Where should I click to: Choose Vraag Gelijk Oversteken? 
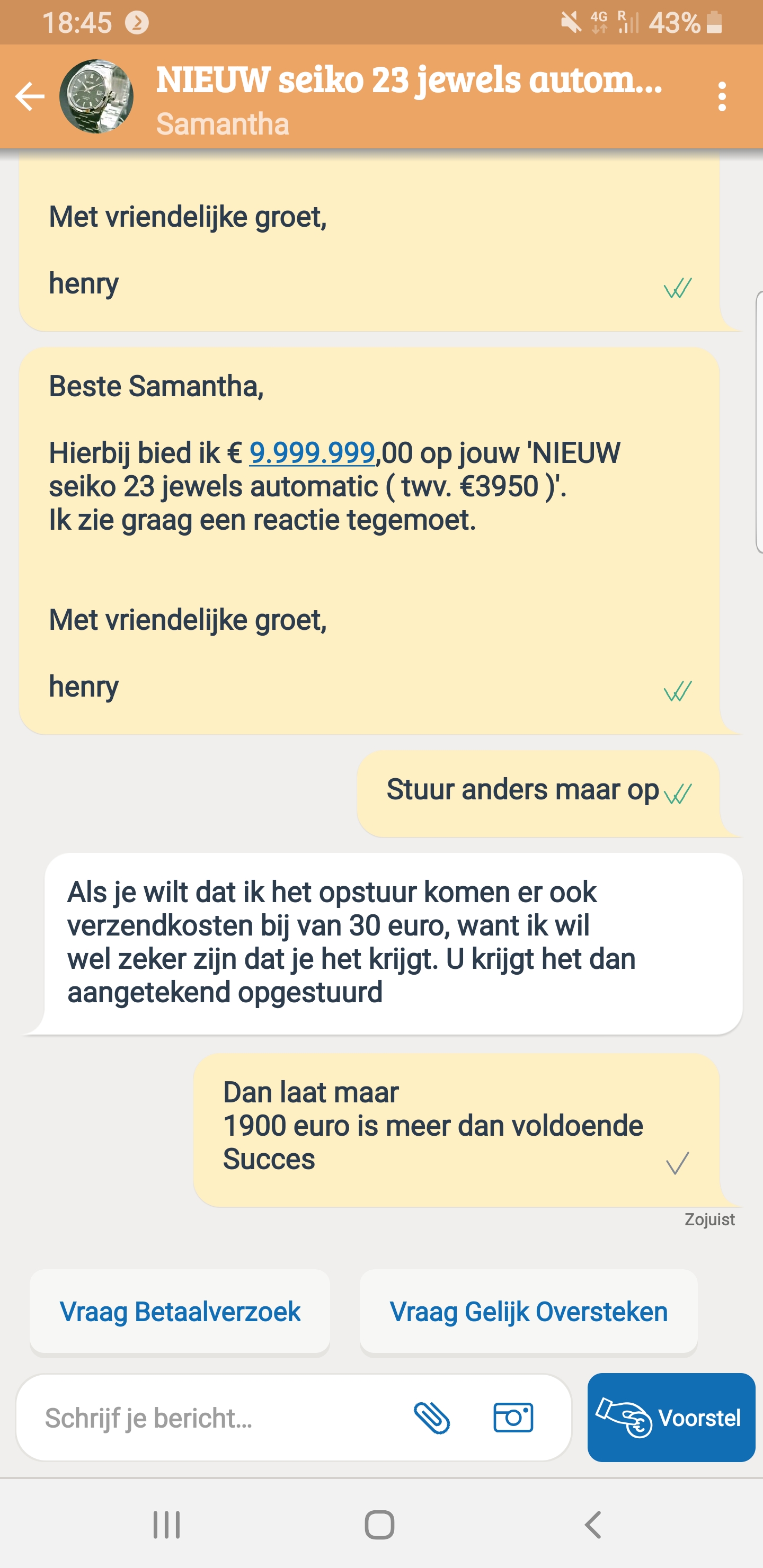click(529, 1311)
